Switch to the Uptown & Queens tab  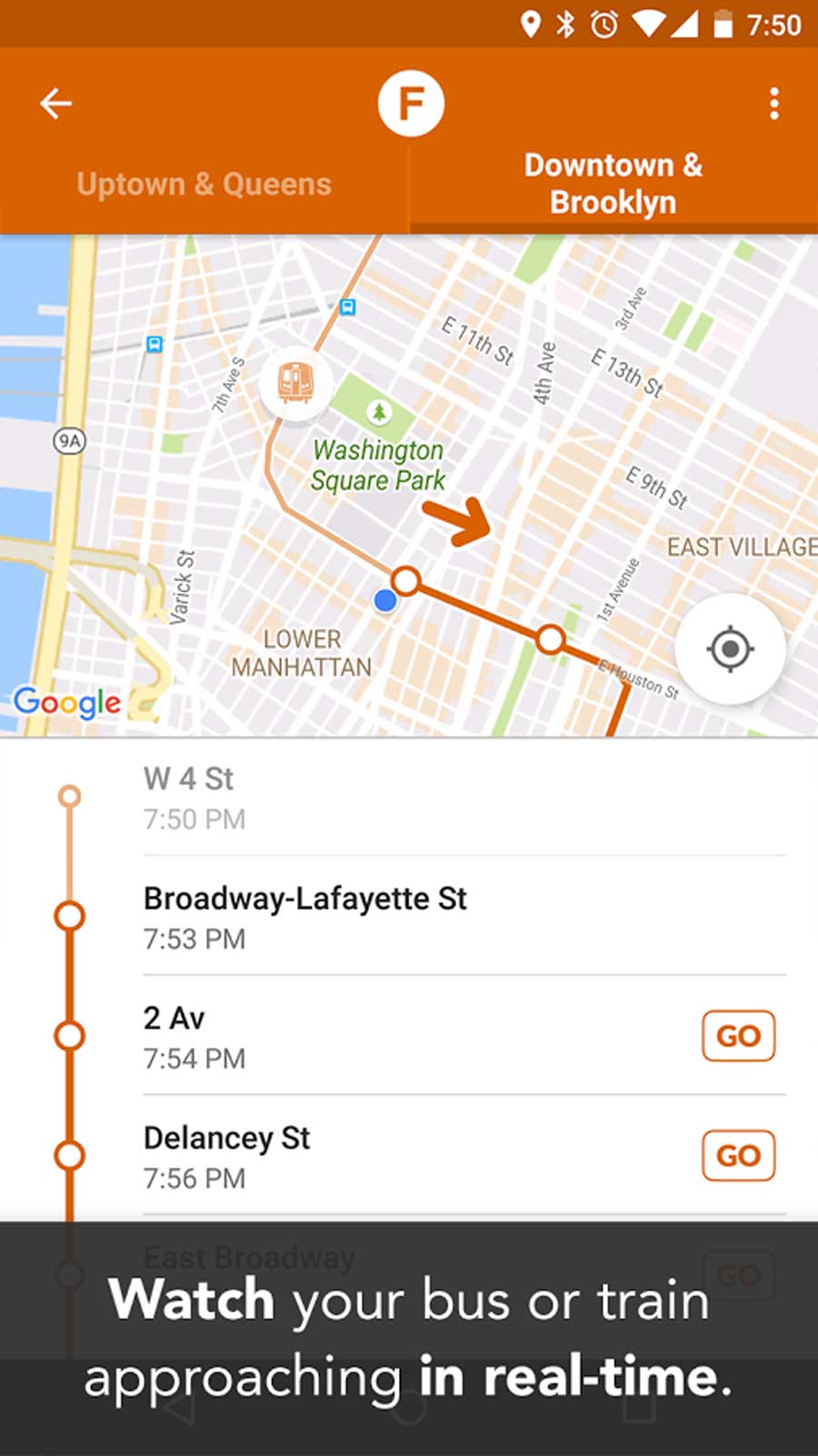204,185
